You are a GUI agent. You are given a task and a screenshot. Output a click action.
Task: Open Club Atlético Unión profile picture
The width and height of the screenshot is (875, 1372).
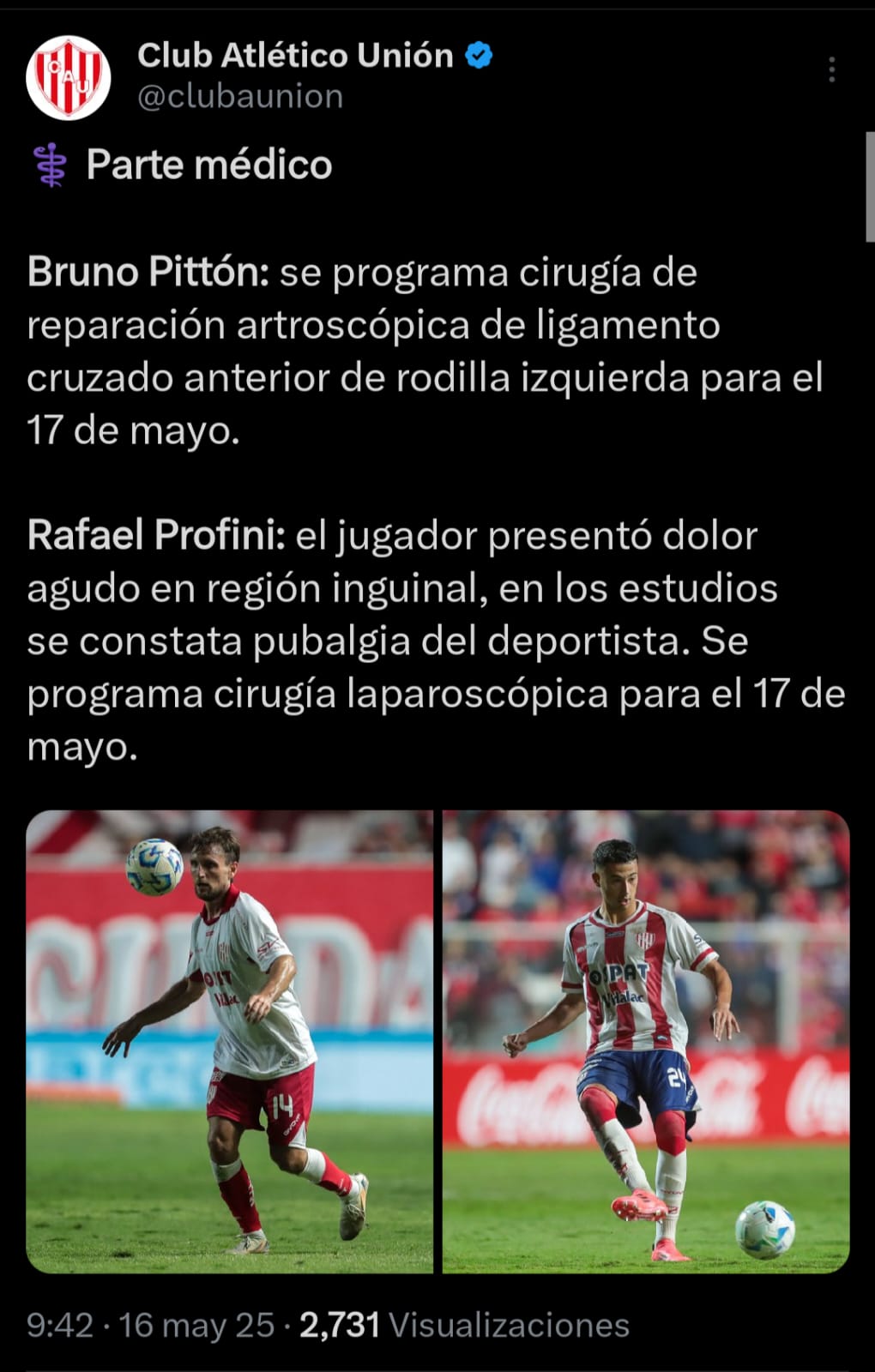pos(69,76)
